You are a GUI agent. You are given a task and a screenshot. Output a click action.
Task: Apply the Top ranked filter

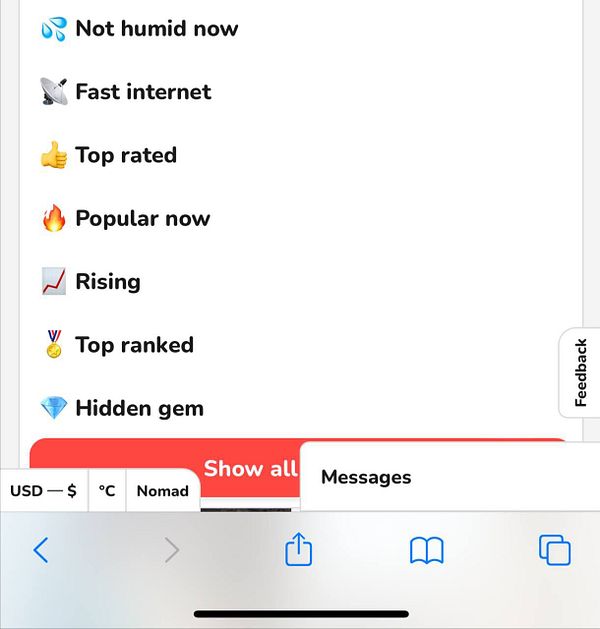tap(117, 345)
